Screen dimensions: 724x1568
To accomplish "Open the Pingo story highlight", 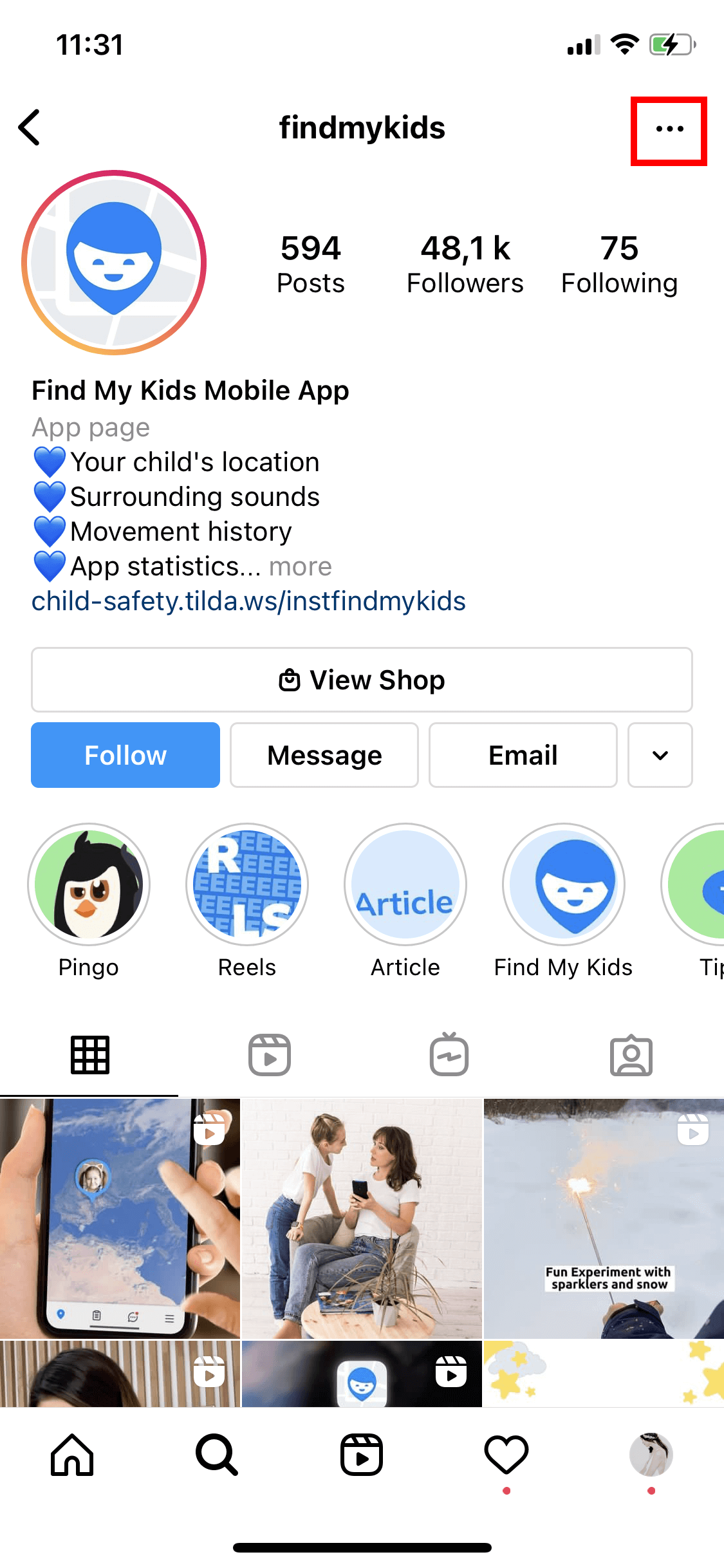I will pyautogui.click(x=89, y=884).
